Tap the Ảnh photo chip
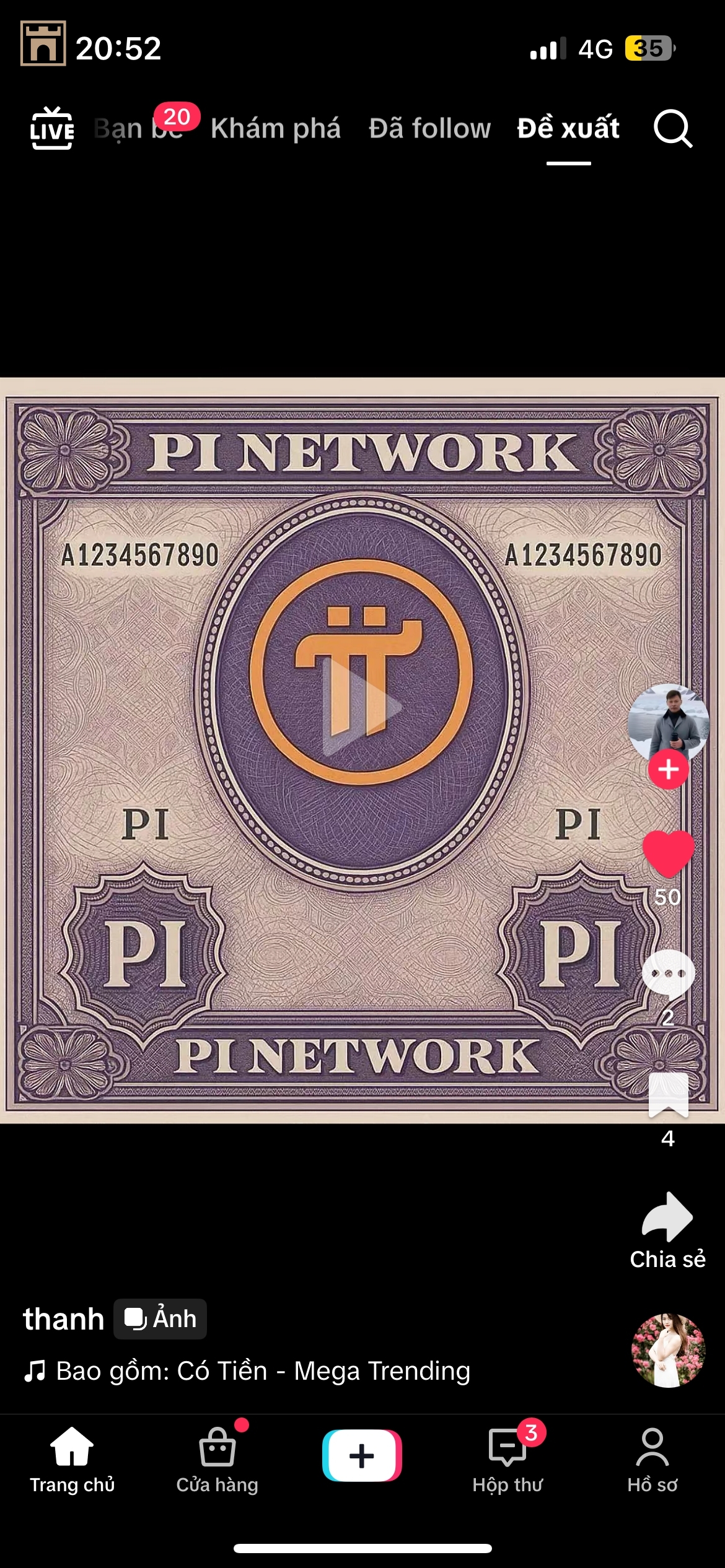 coord(160,1318)
